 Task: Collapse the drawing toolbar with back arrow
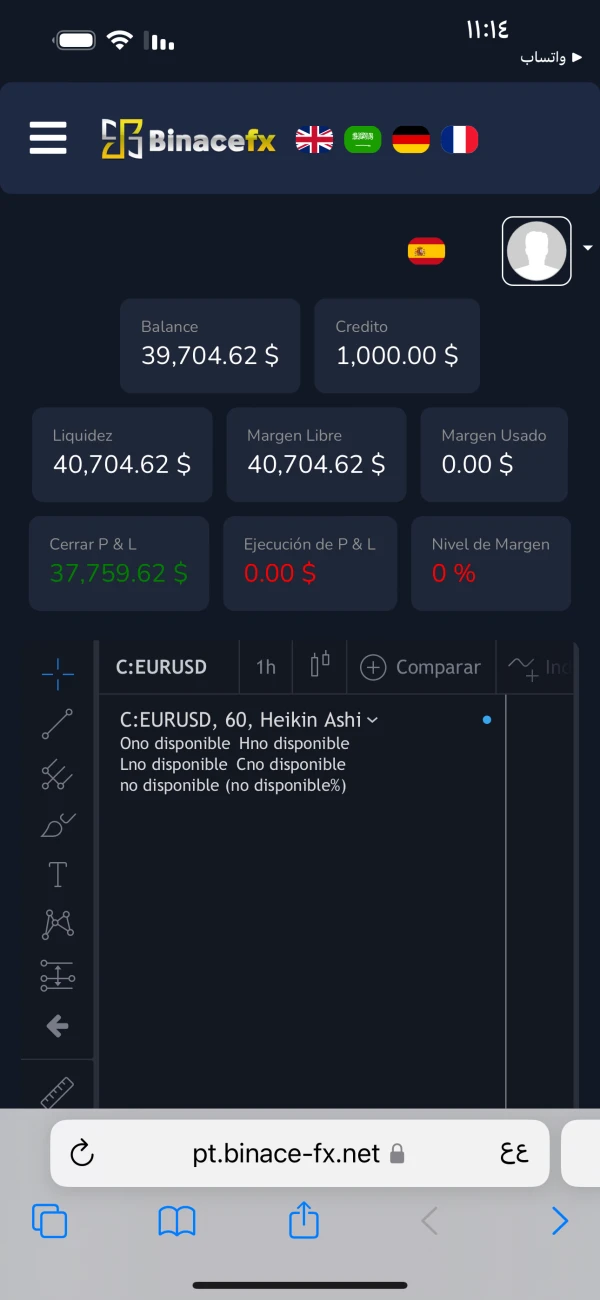pos(58,1026)
